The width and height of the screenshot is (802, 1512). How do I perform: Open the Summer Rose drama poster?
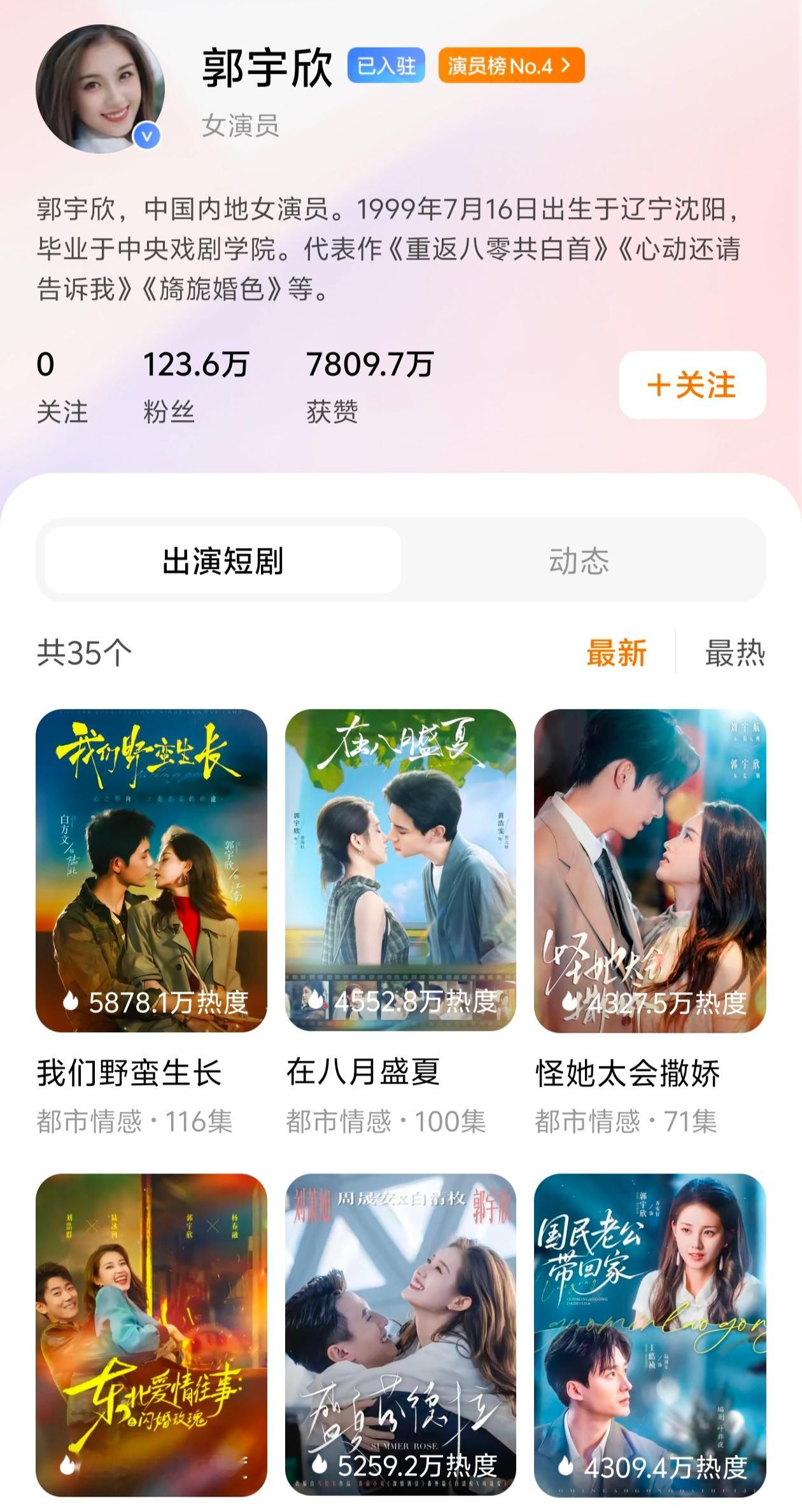(400, 1334)
